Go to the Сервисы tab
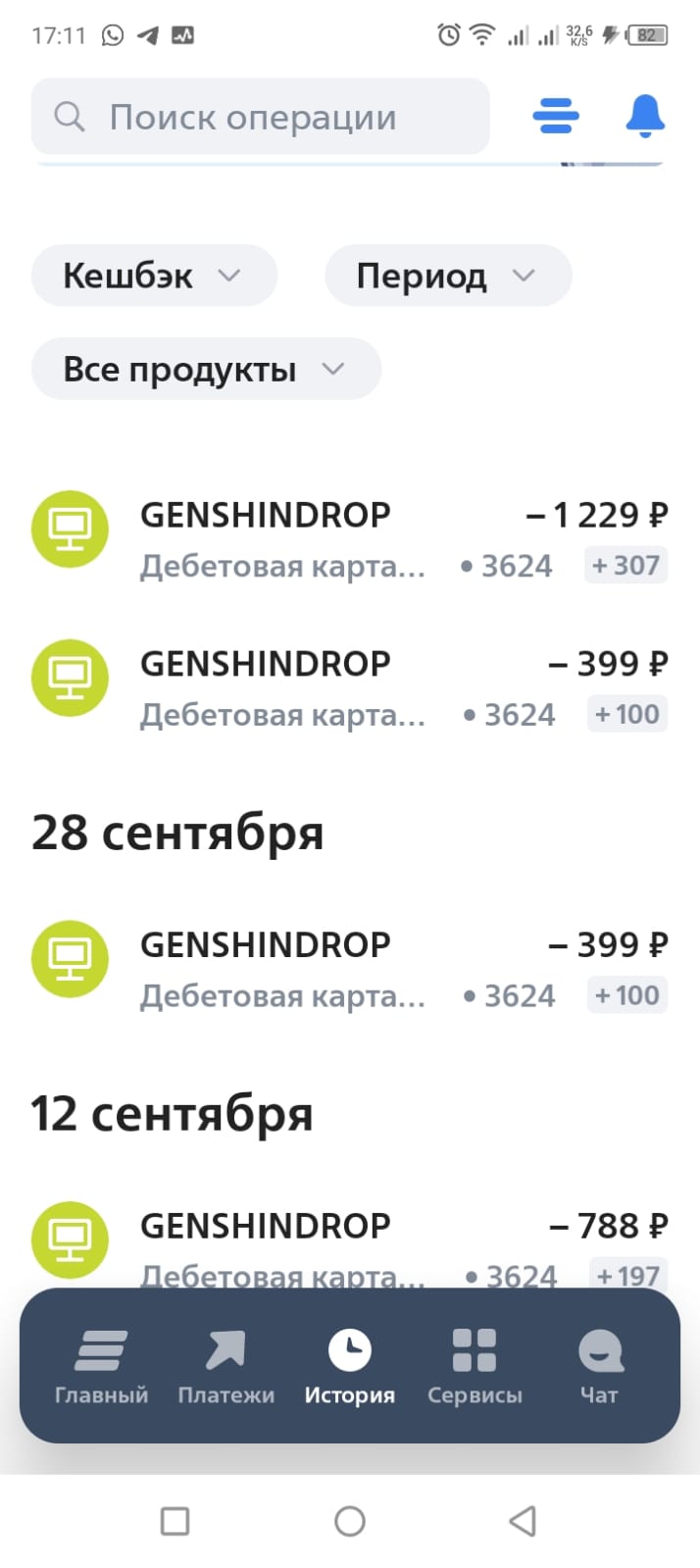Image resolution: width=700 pixels, height=1568 pixels. pos(475,1366)
